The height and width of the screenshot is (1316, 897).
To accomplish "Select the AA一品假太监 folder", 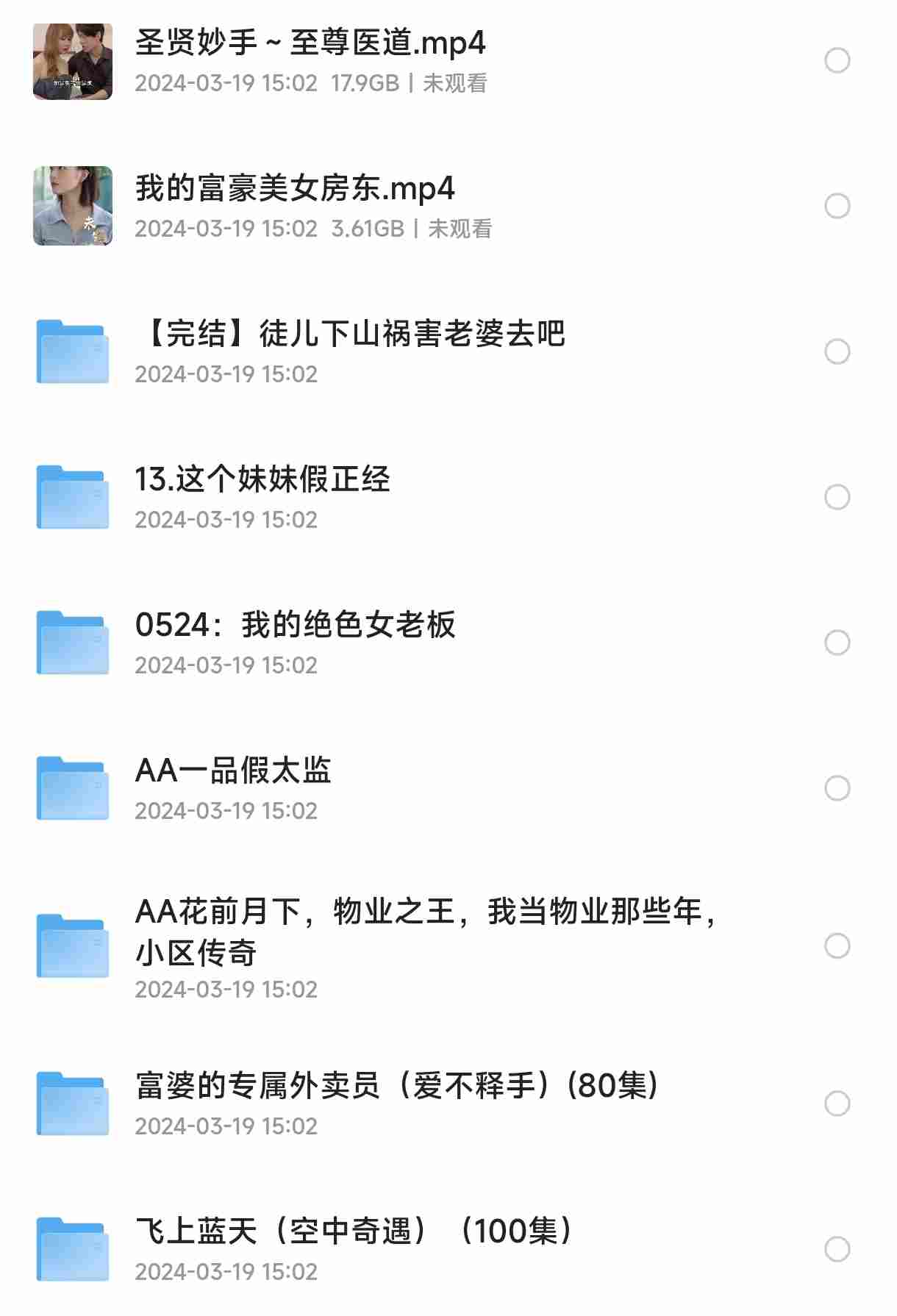I will click(x=837, y=788).
